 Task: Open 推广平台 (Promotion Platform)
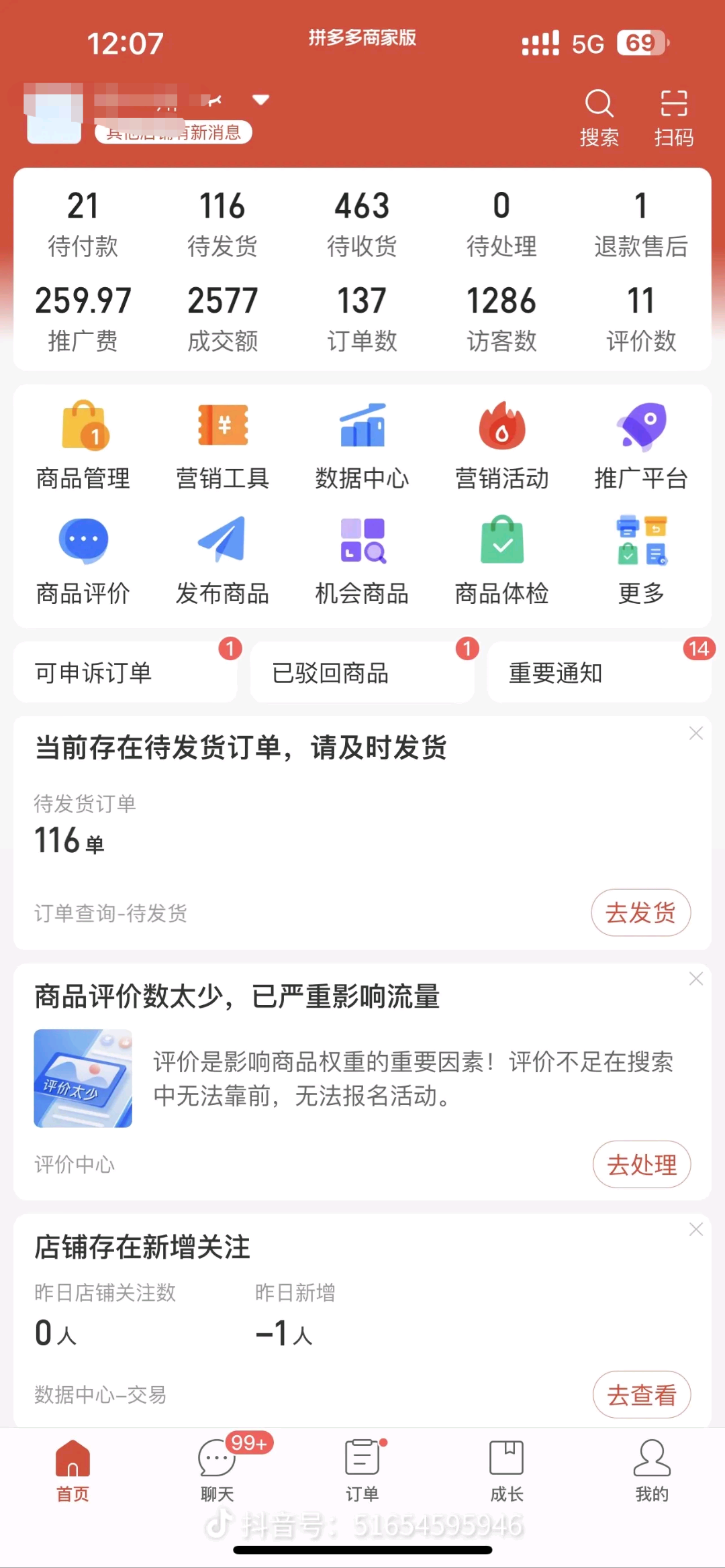641,443
